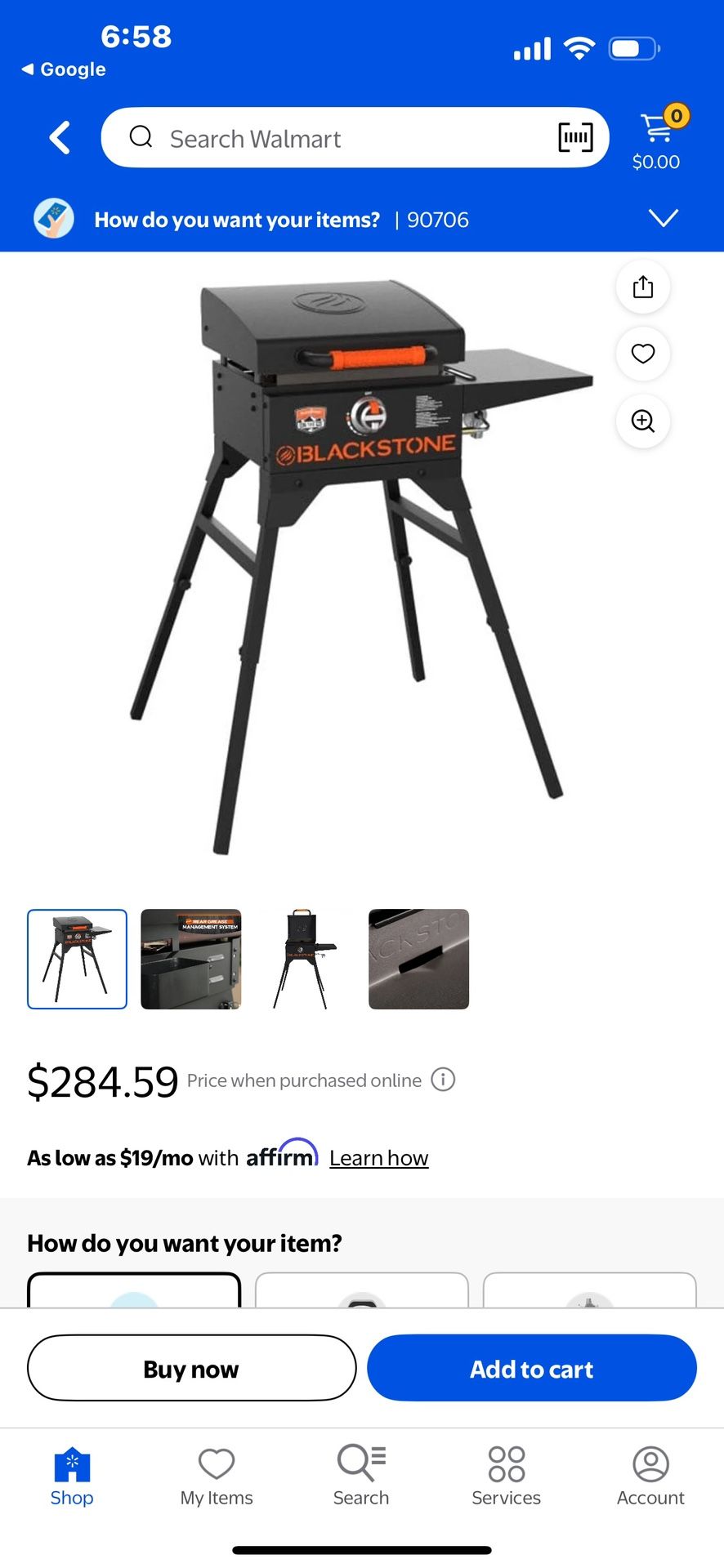Zoom in on the product image
Screen dimensions: 724x1568
pyautogui.click(x=643, y=421)
